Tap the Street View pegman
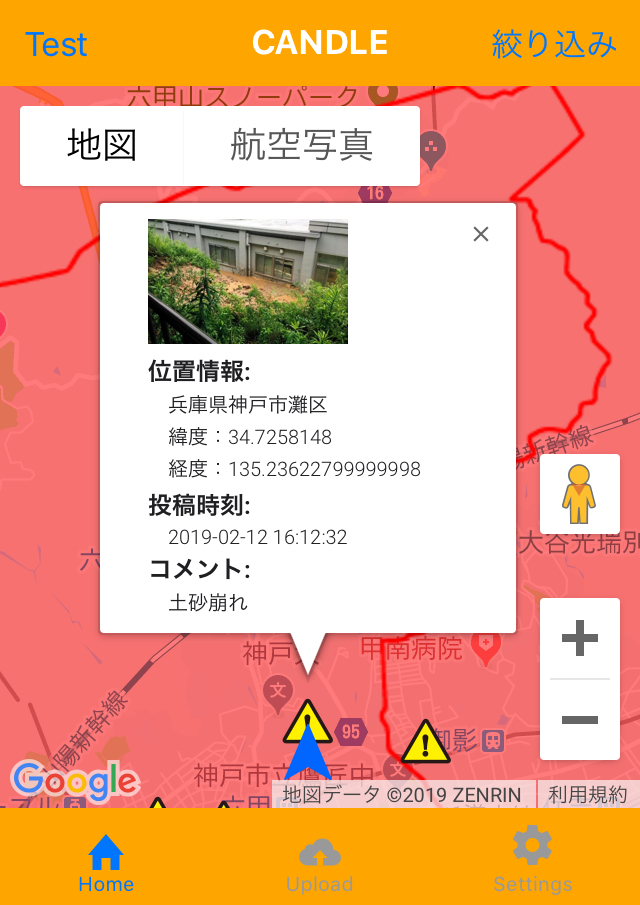Screen dimensions: 640x905 tap(579, 494)
